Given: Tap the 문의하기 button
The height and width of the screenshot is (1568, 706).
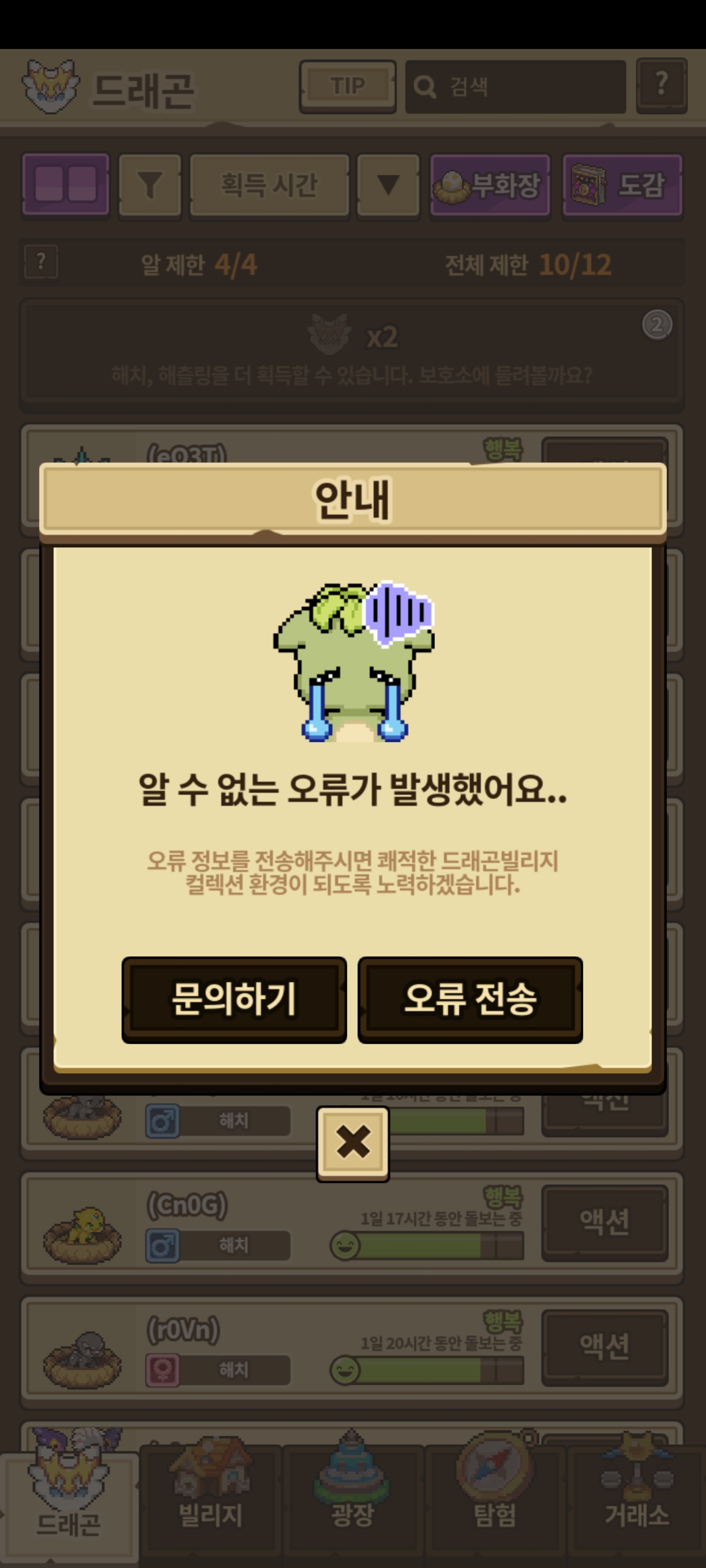Looking at the screenshot, I should pos(234,999).
